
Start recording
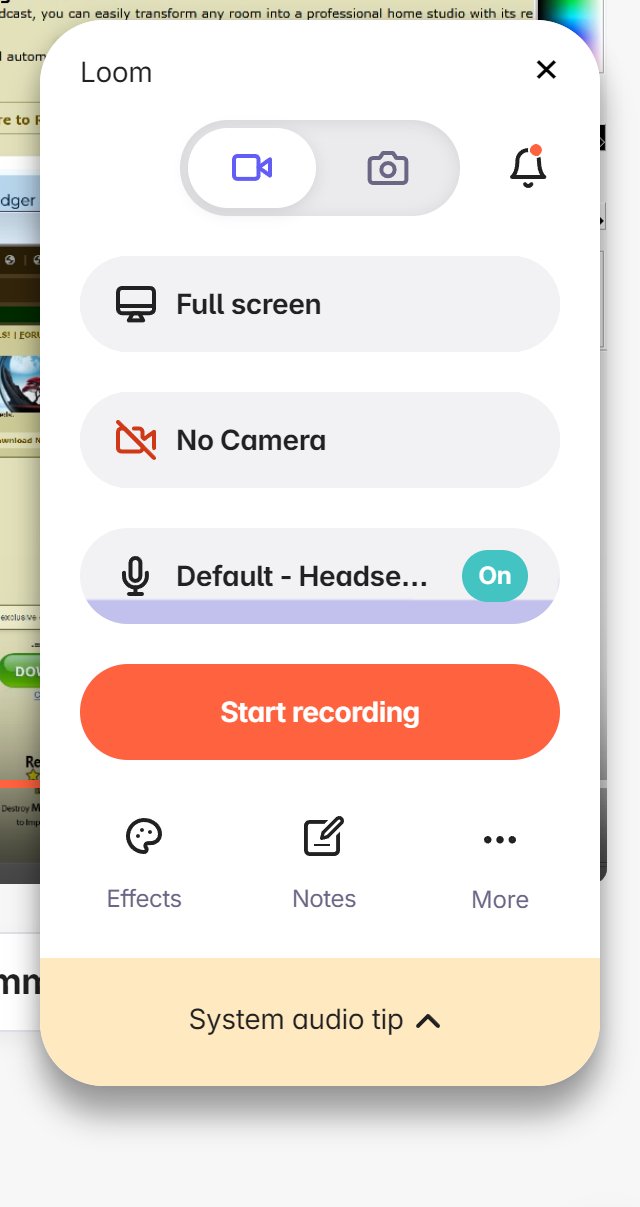320,712
